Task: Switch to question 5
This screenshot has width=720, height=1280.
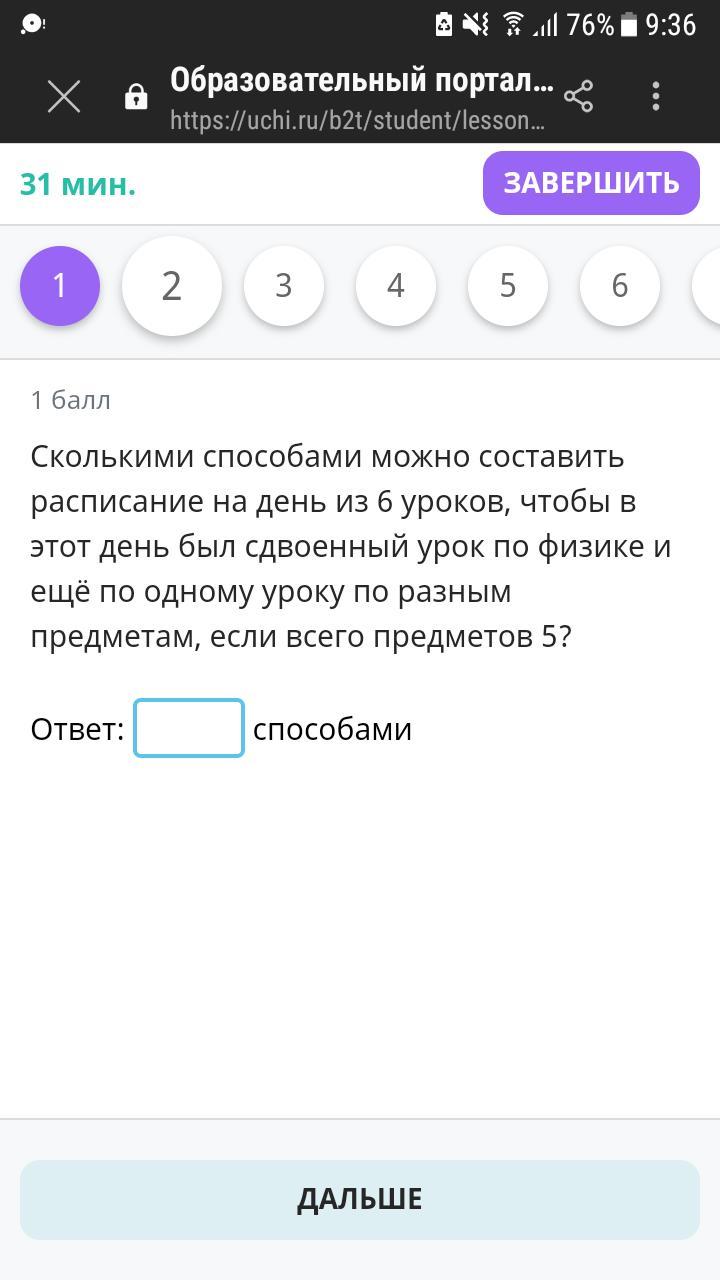Action: [x=508, y=286]
